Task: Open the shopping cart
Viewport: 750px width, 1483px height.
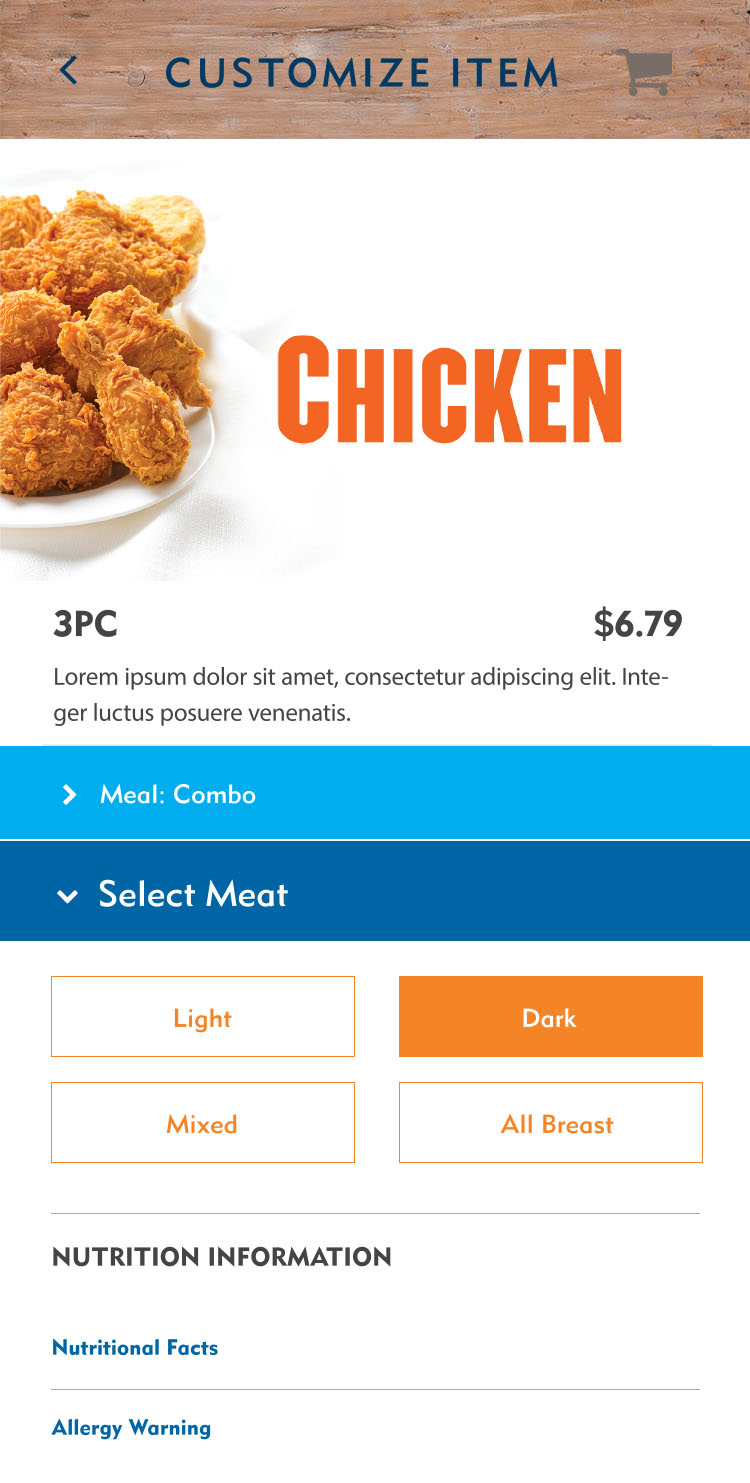Action: pyautogui.click(x=643, y=72)
